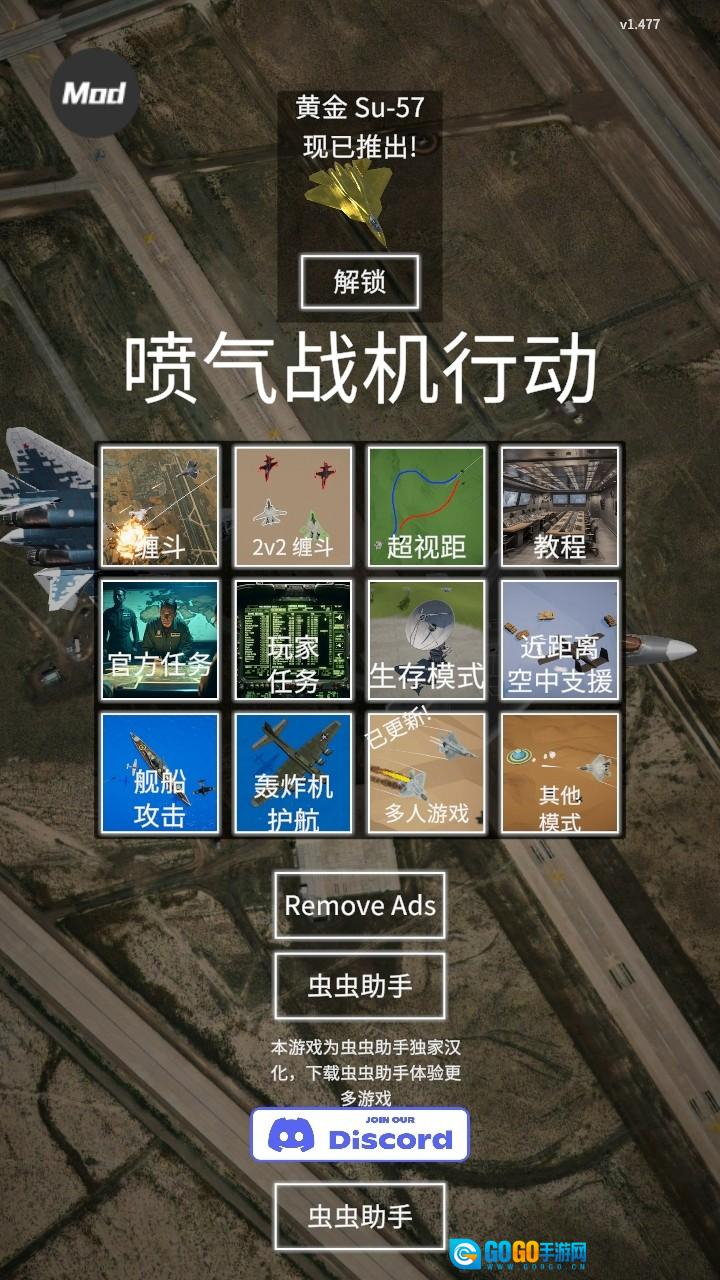720x1280 pixels.
Task: Enter 生存模式 survival mode
Action: click(427, 640)
